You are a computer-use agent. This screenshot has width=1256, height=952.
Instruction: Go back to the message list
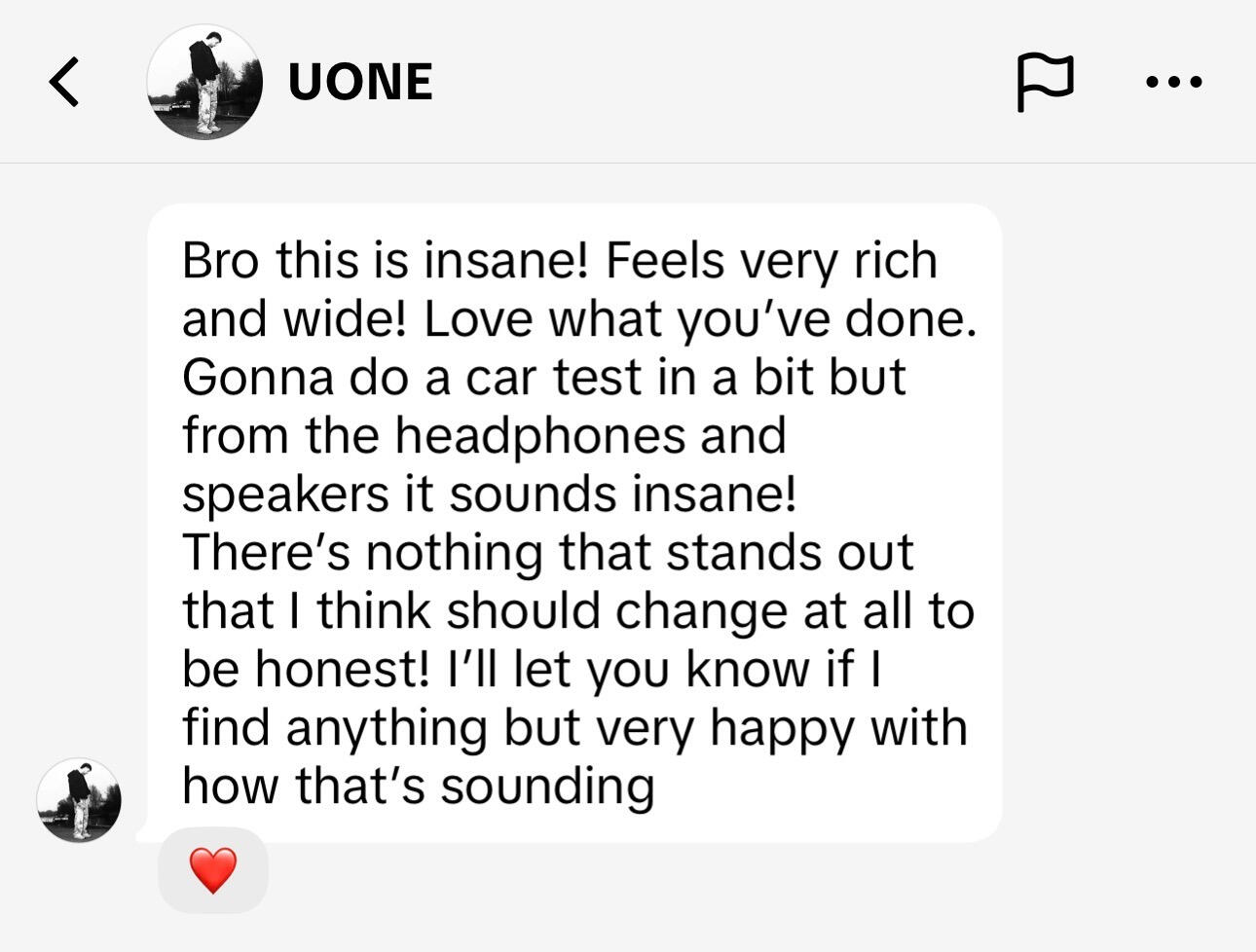(x=64, y=82)
